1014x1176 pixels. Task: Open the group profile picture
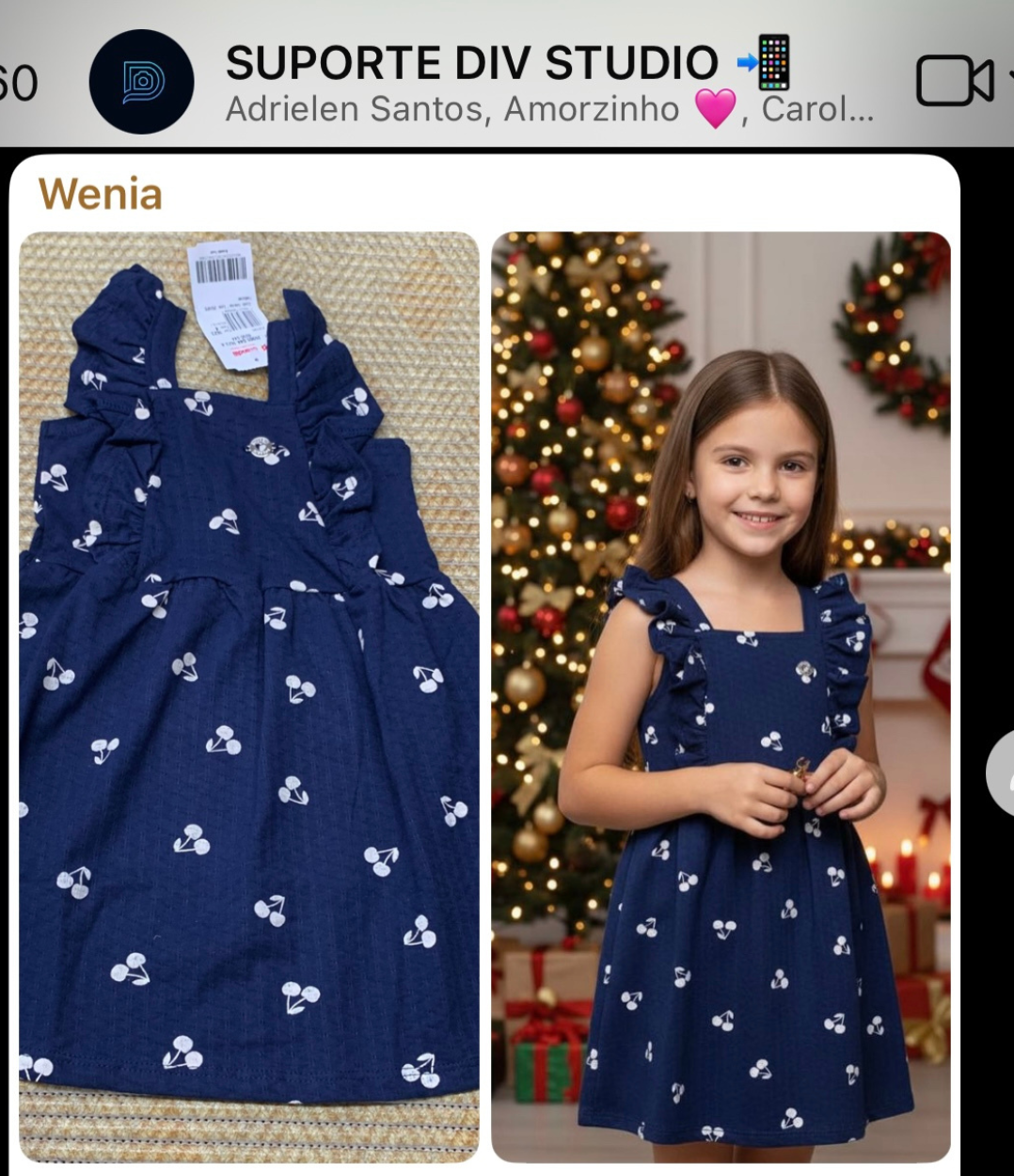(x=141, y=82)
